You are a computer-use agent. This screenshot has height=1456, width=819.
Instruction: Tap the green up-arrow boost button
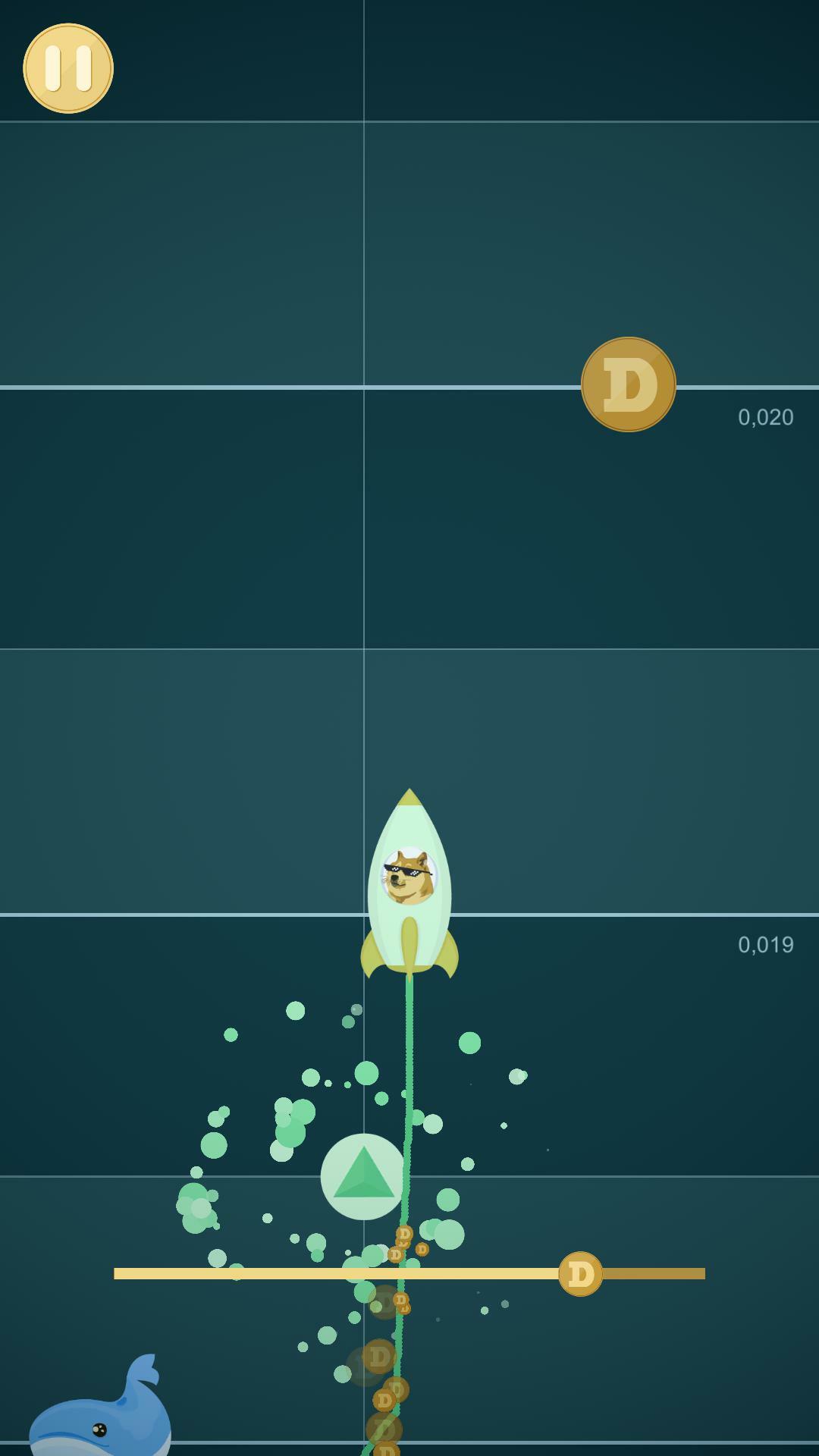(363, 1176)
